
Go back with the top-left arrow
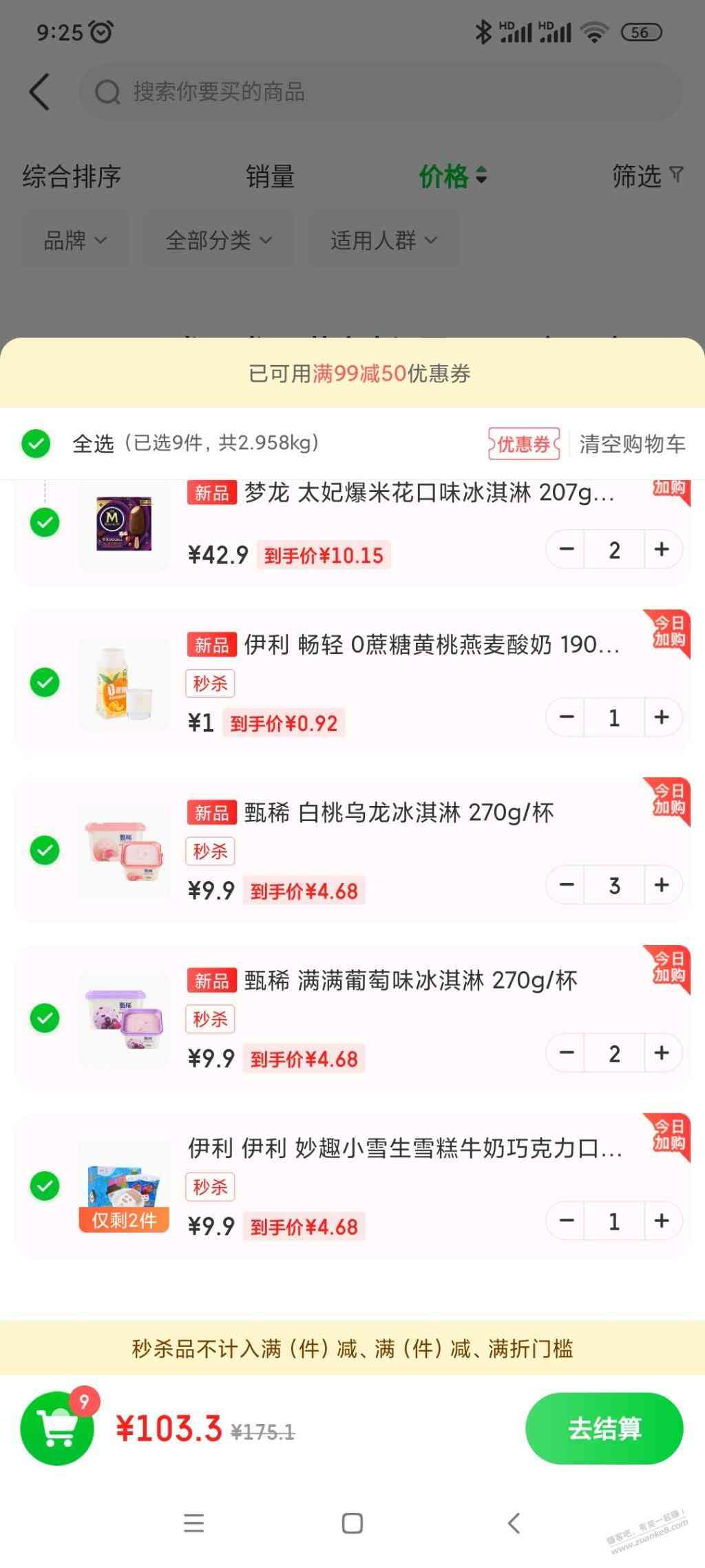(40, 92)
